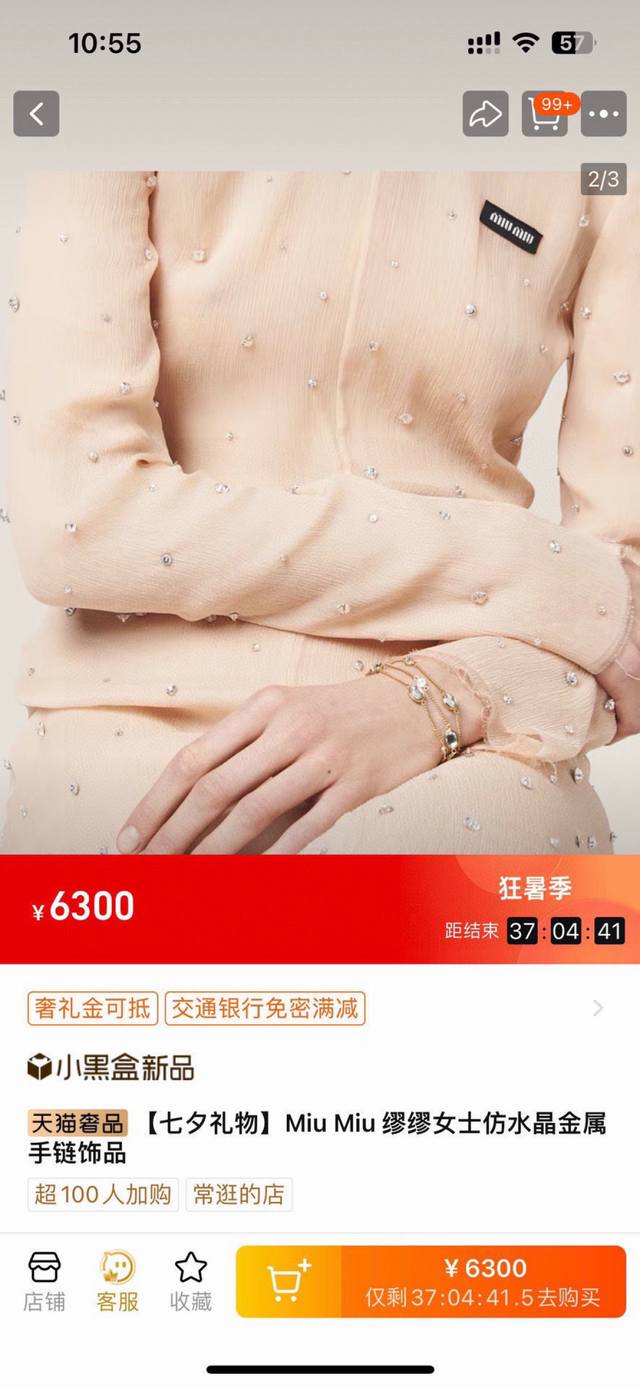The image size is (640, 1387).
Task: Expand the coupon offers row chevron
Action: point(598,1008)
